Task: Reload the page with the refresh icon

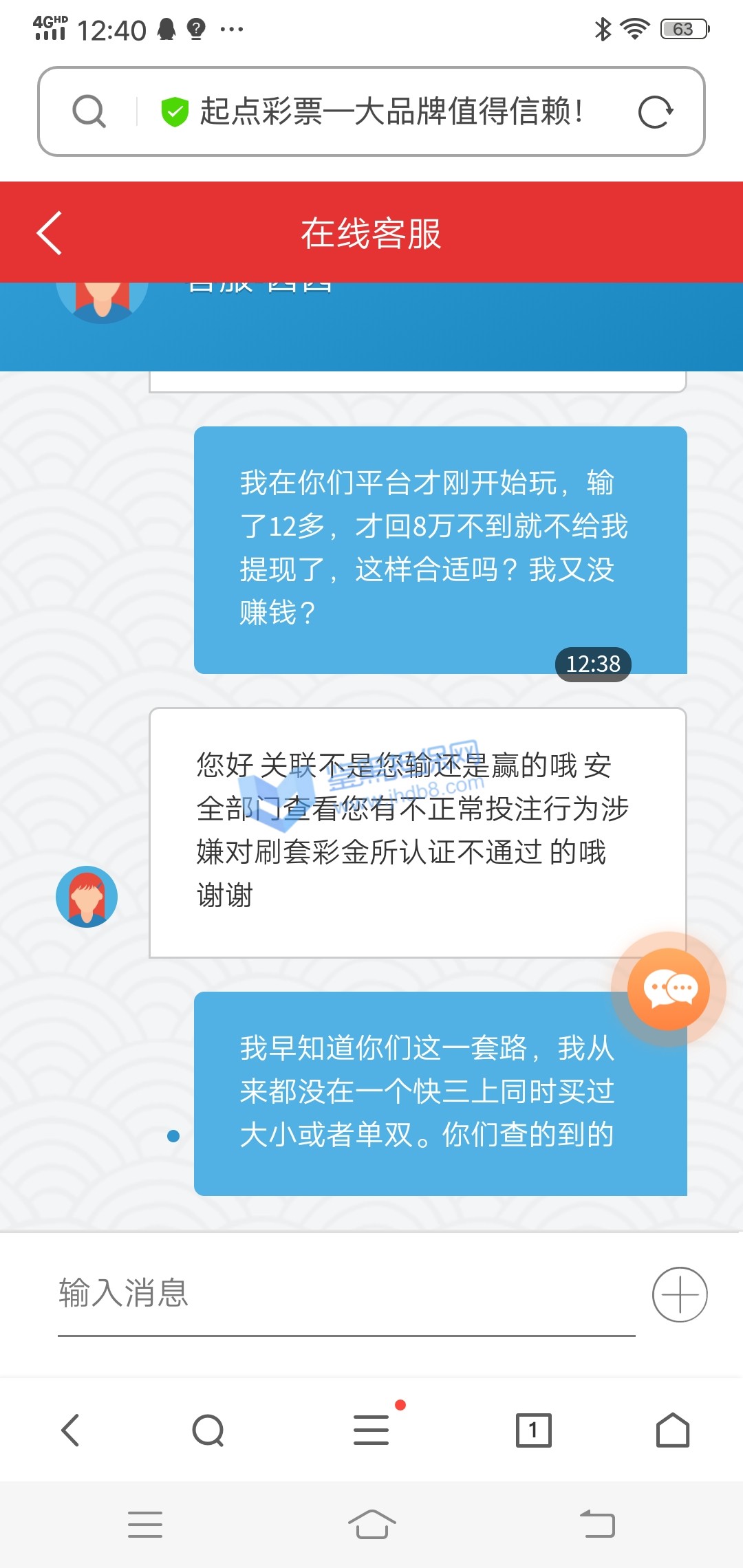Action: point(654,112)
